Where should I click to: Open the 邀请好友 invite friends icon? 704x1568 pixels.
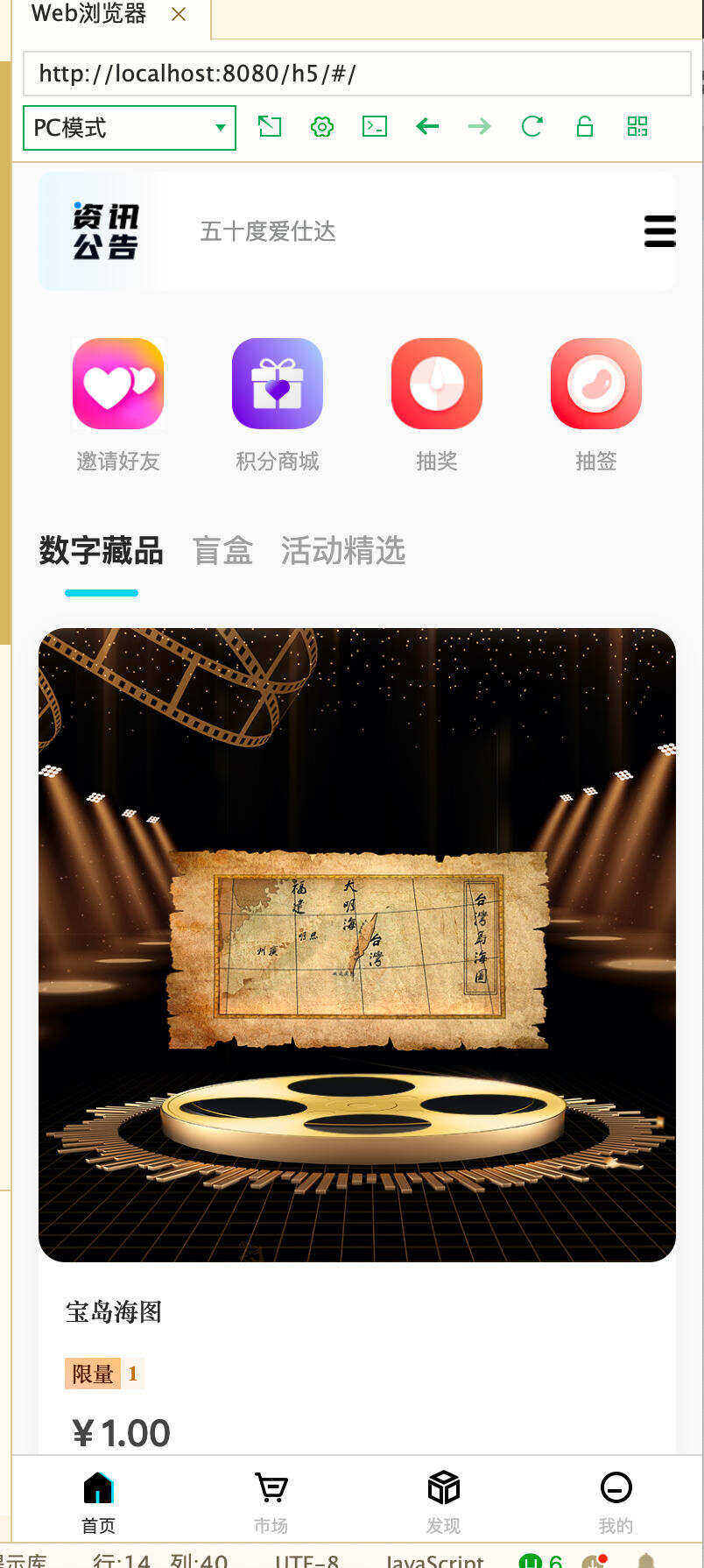coord(117,383)
